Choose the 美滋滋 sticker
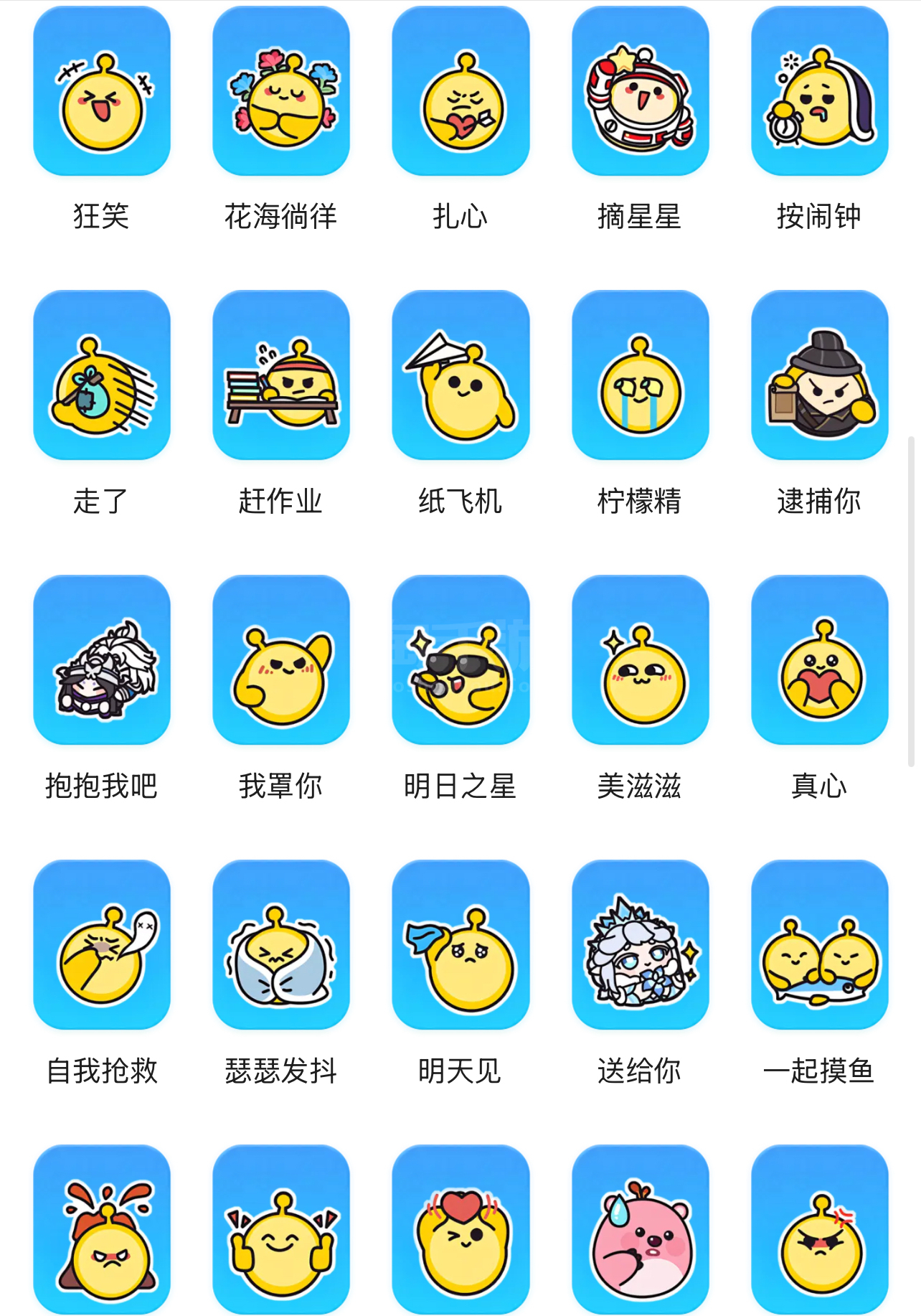 640,660
